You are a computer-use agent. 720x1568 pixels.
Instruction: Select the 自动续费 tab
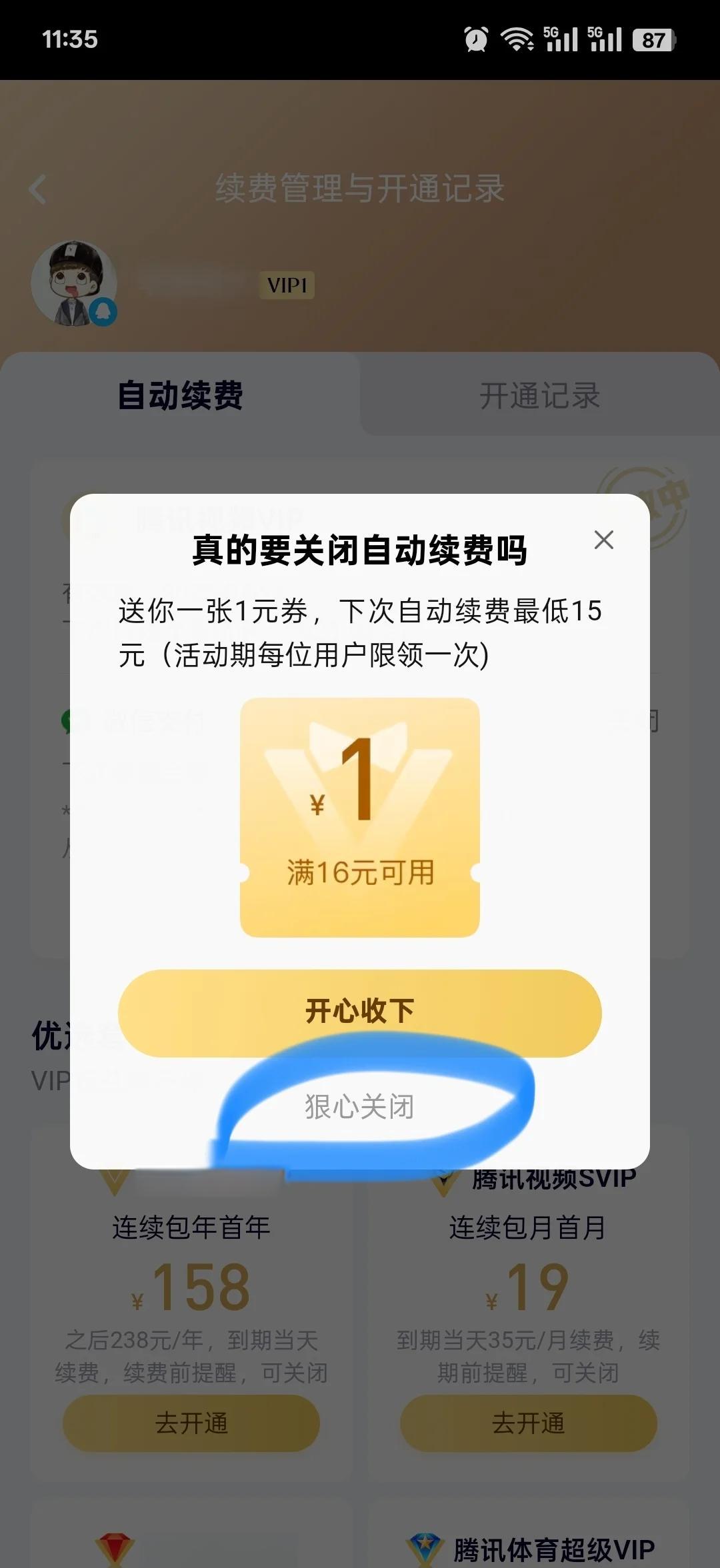(180, 394)
